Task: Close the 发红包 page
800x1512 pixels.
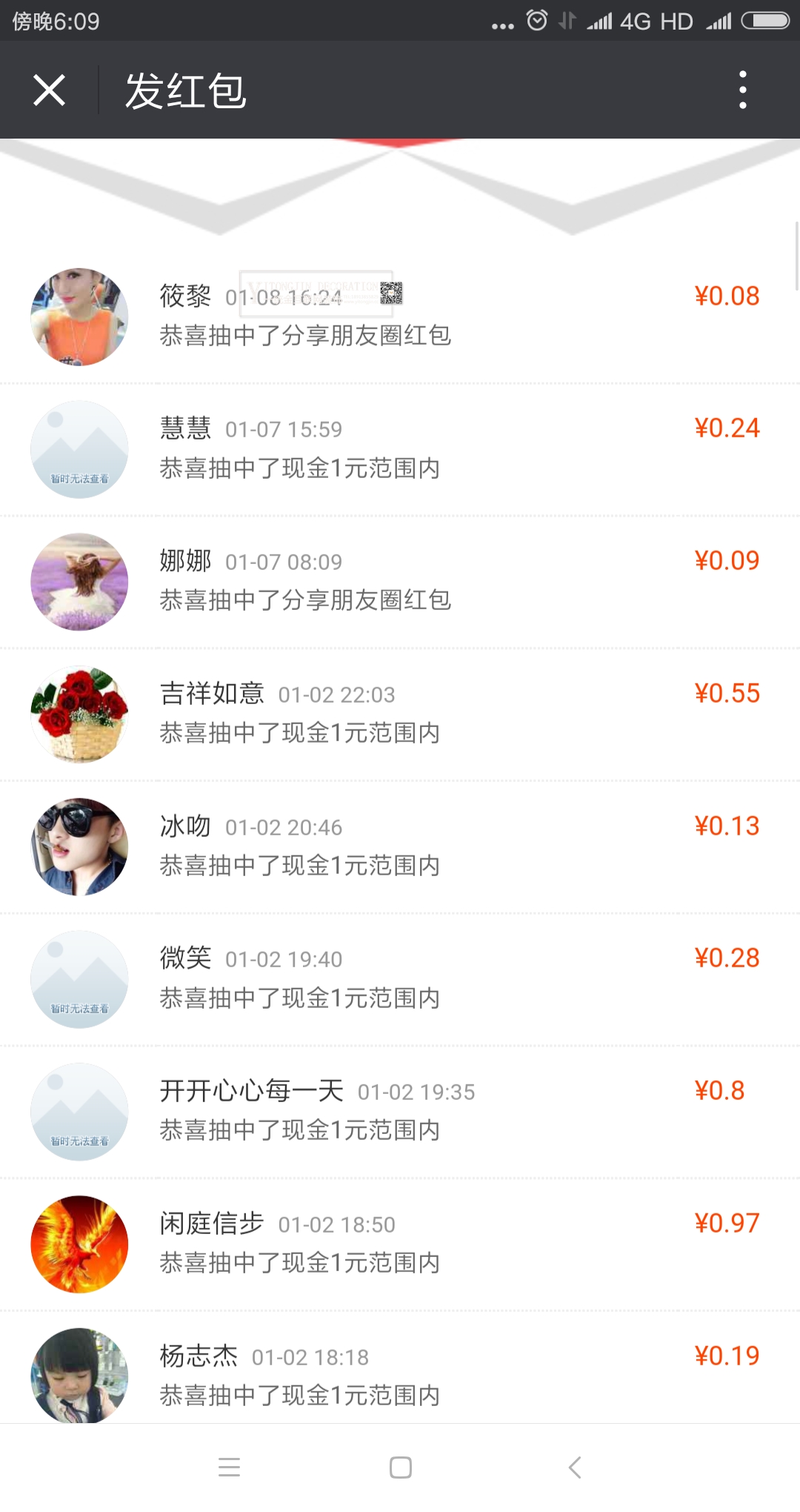Action: click(x=50, y=90)
